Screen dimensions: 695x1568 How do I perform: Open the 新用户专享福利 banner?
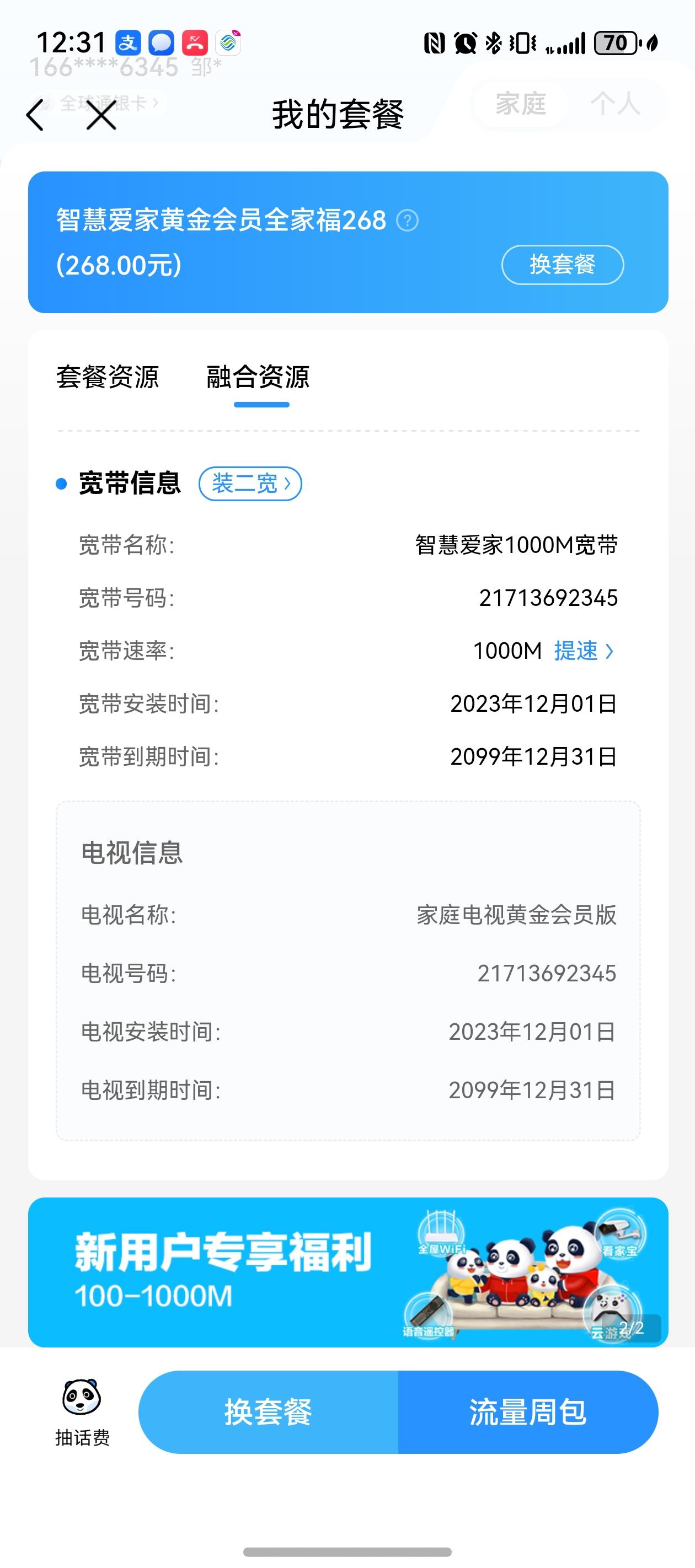click(348, 1271)
